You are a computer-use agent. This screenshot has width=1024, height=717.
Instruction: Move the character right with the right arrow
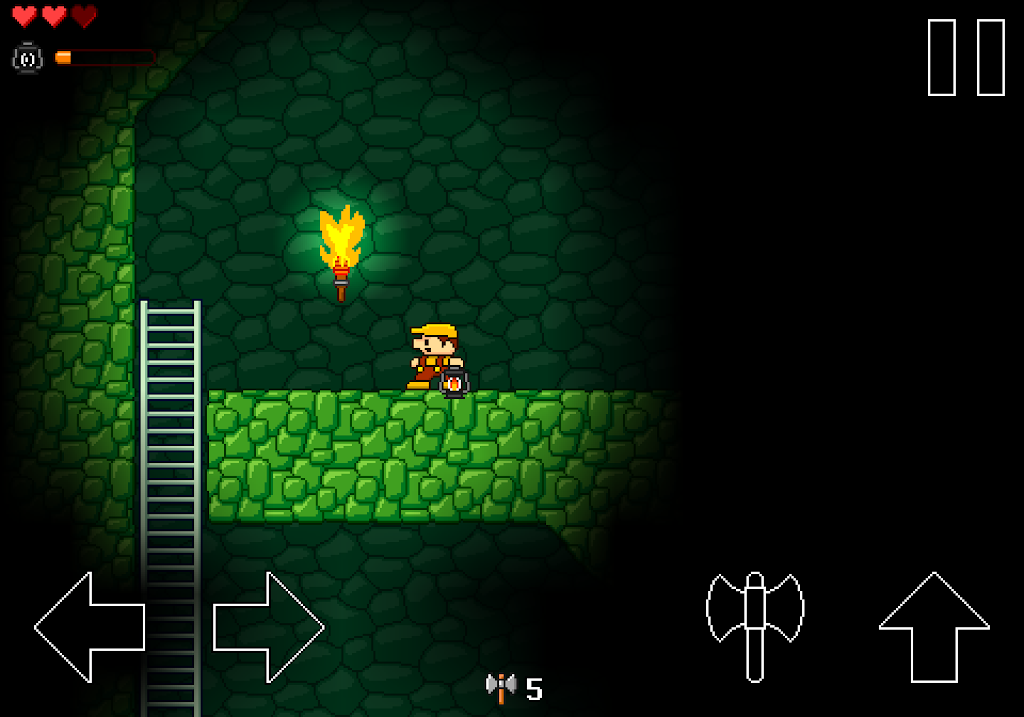click(268, 627)
